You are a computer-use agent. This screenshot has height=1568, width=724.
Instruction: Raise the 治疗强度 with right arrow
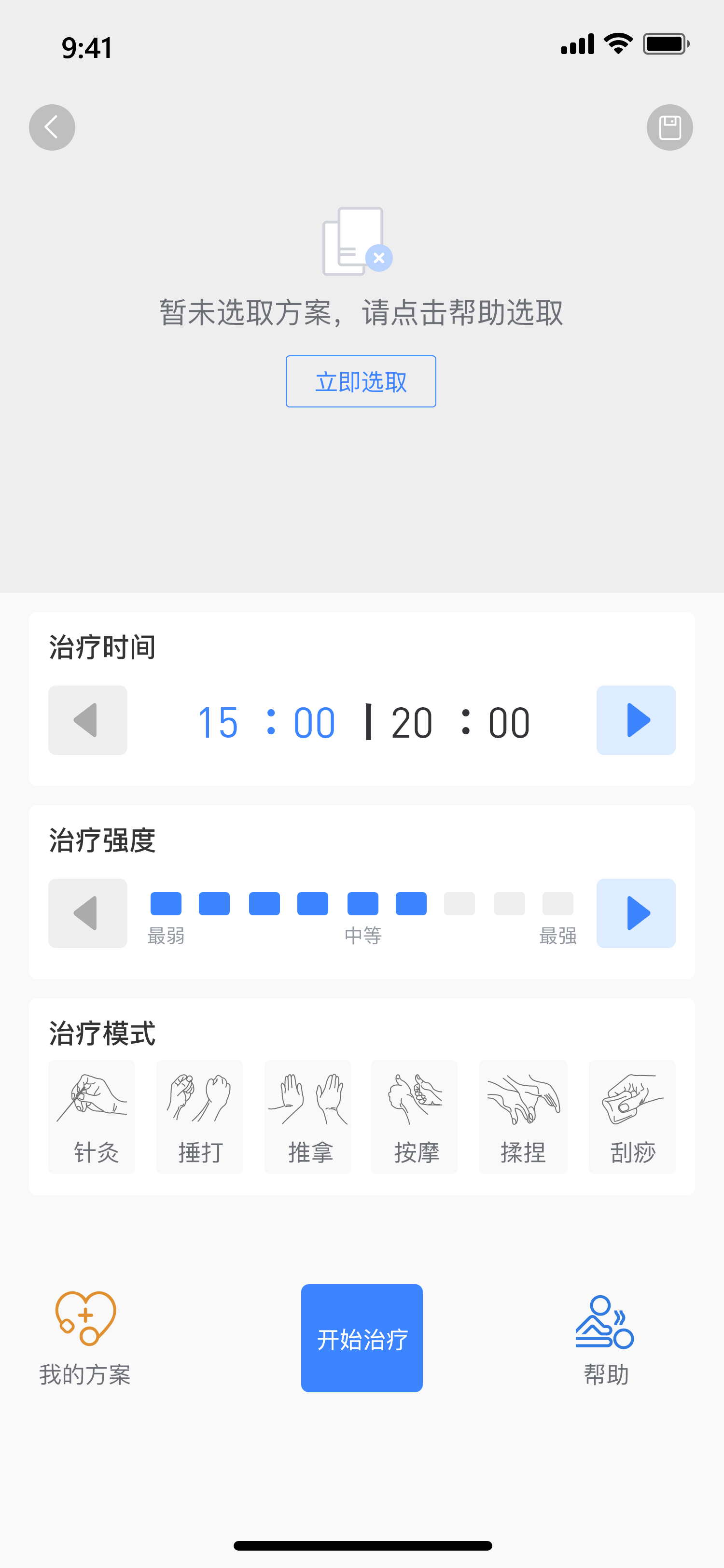636,913
